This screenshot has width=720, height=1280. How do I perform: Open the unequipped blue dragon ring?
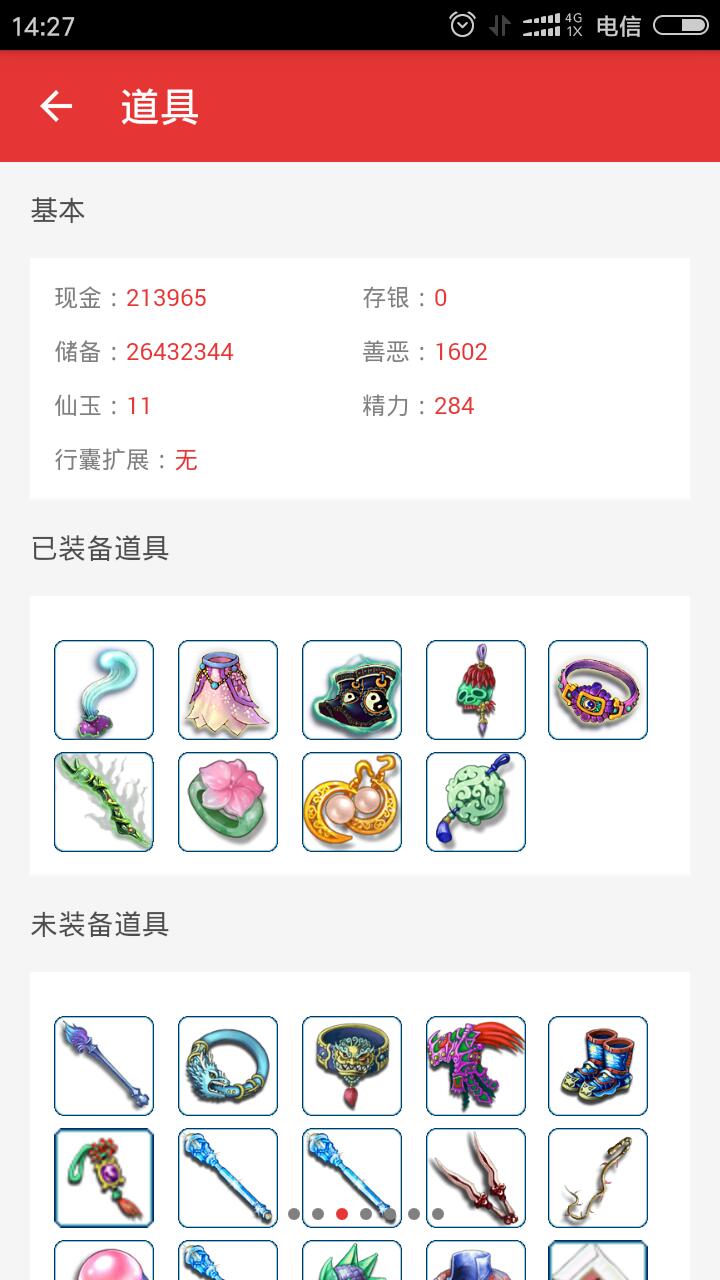click(228, 1066)
